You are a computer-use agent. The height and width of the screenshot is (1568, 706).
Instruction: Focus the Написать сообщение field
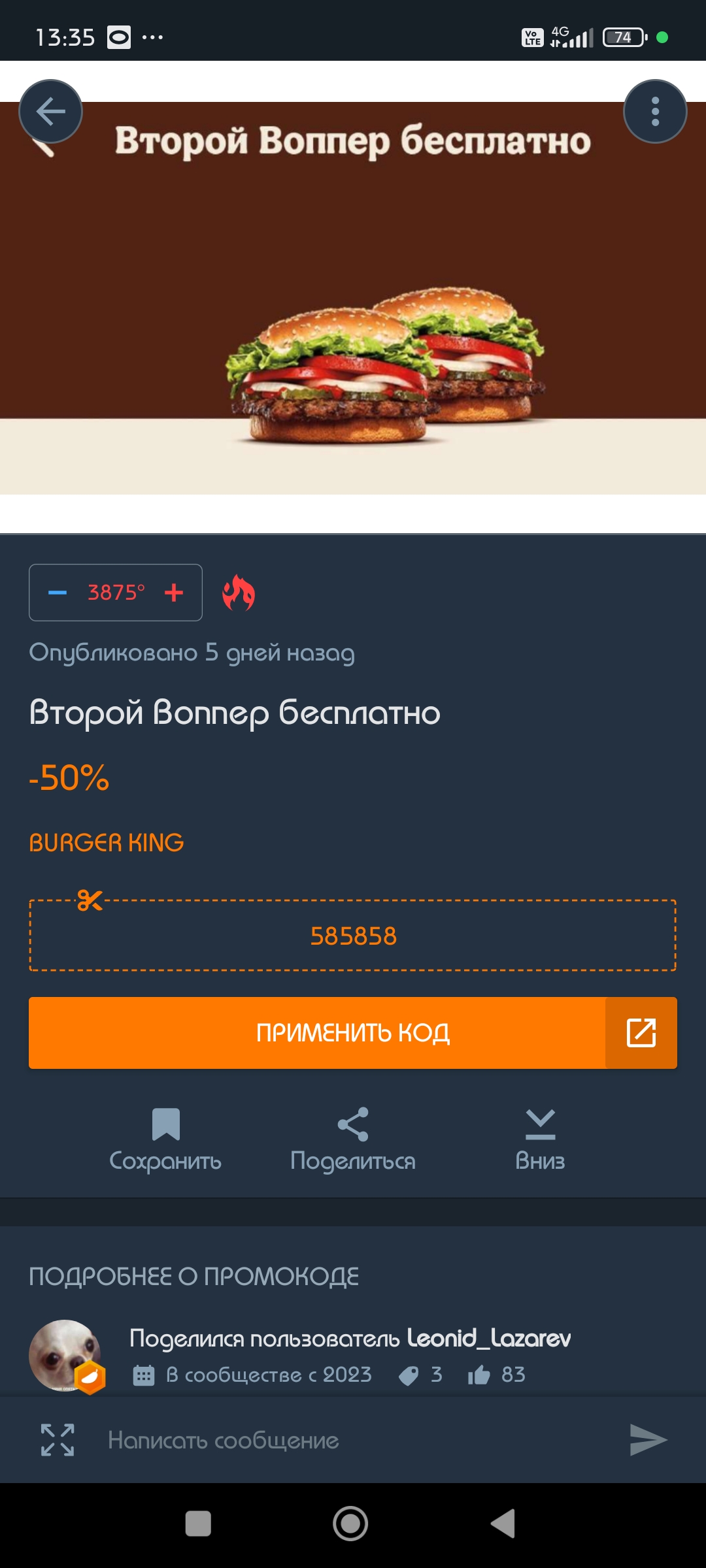coord(353,1440)
